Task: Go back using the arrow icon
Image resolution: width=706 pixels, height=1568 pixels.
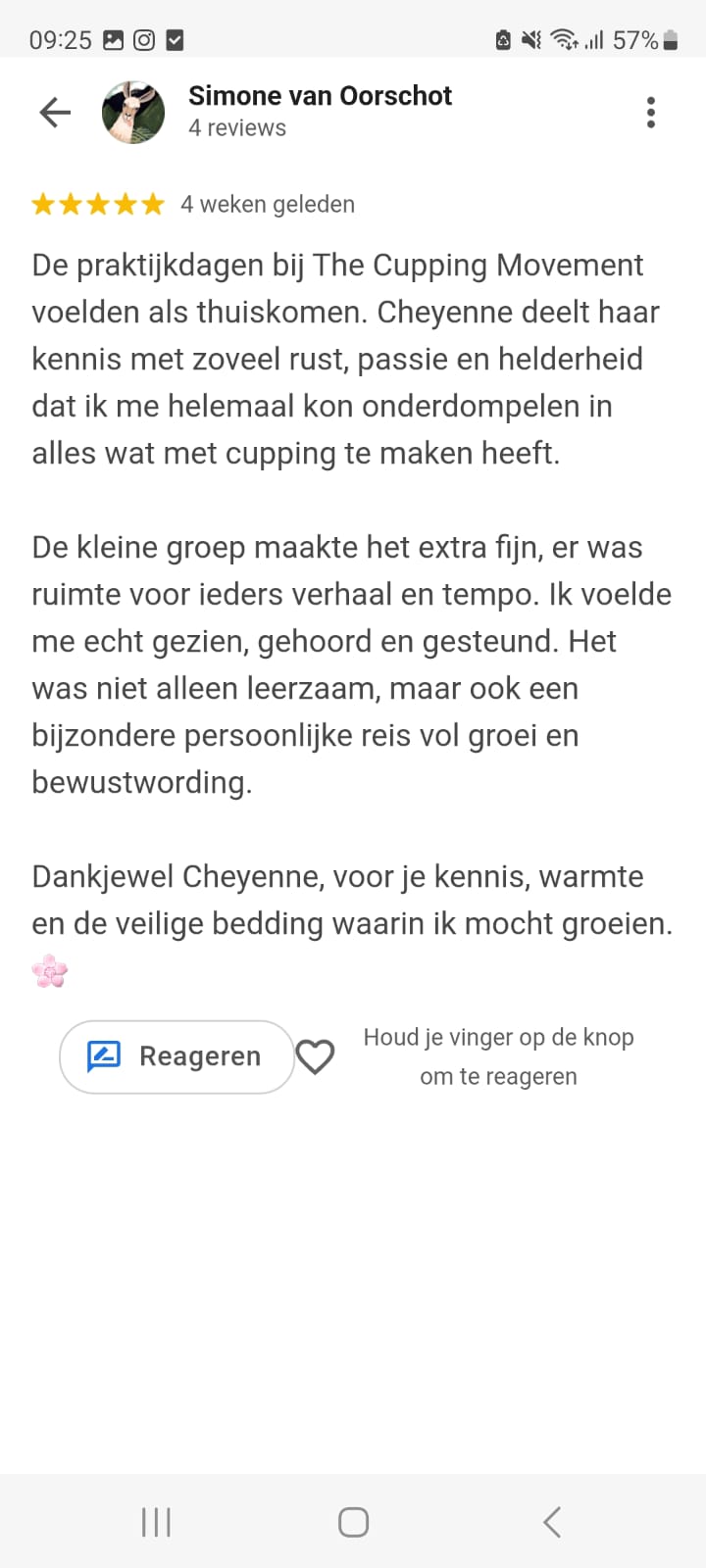Action: 55,113
